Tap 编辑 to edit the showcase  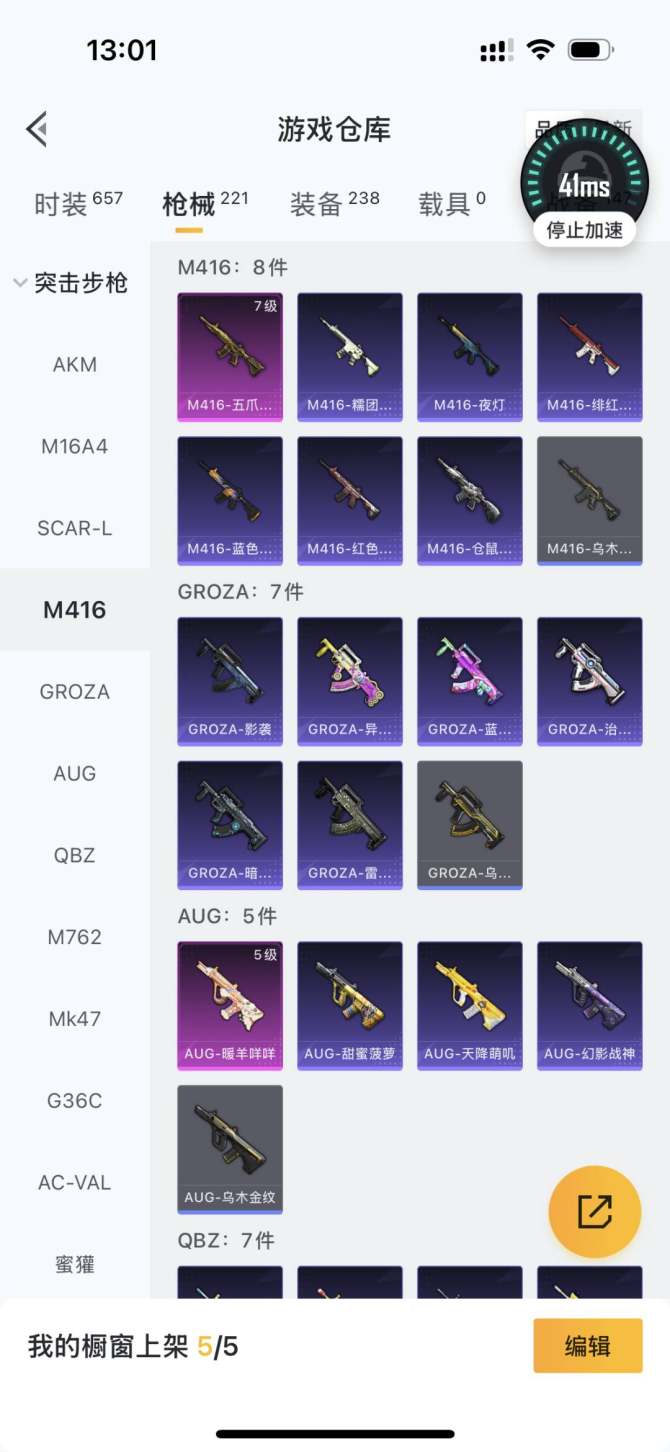point(587,1346)
